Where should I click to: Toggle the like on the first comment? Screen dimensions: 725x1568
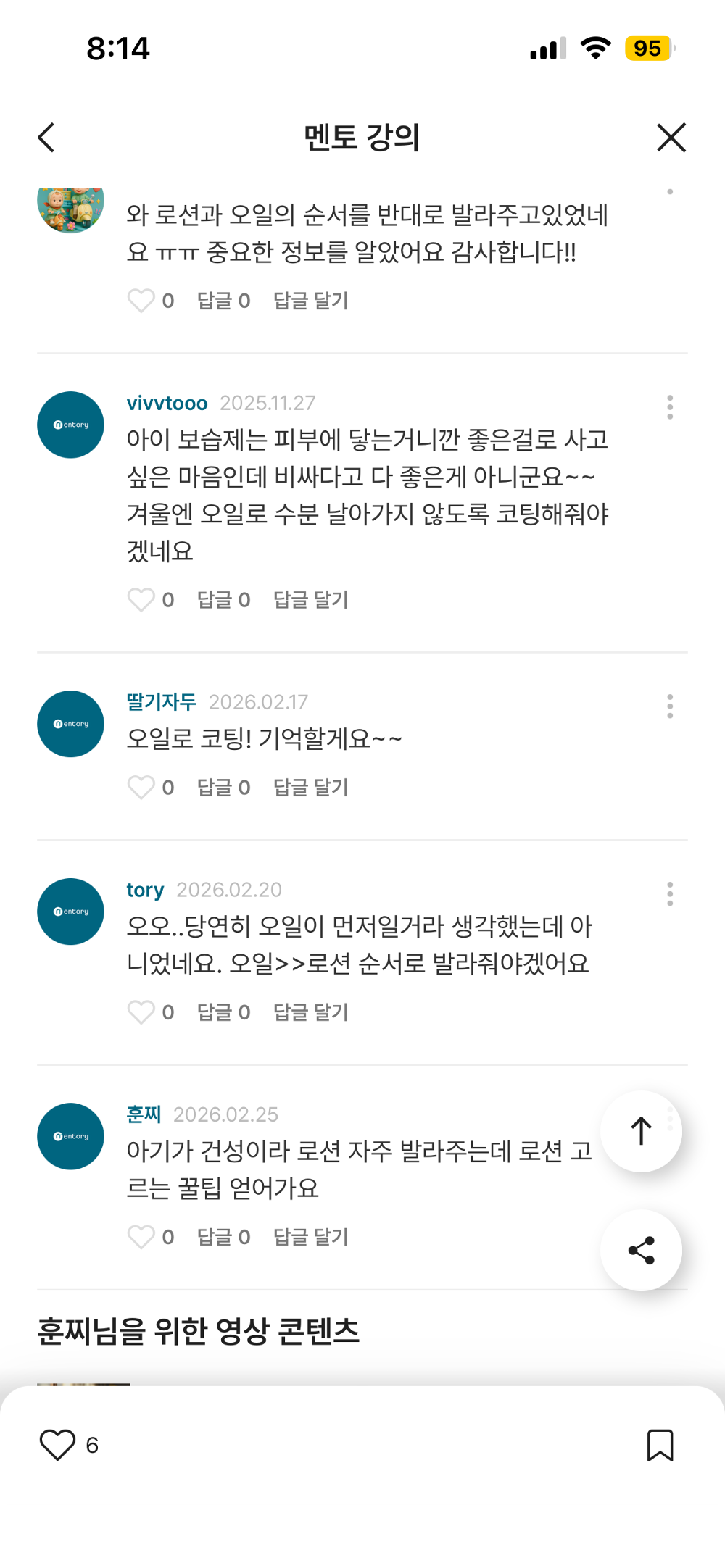coord(141,300)
